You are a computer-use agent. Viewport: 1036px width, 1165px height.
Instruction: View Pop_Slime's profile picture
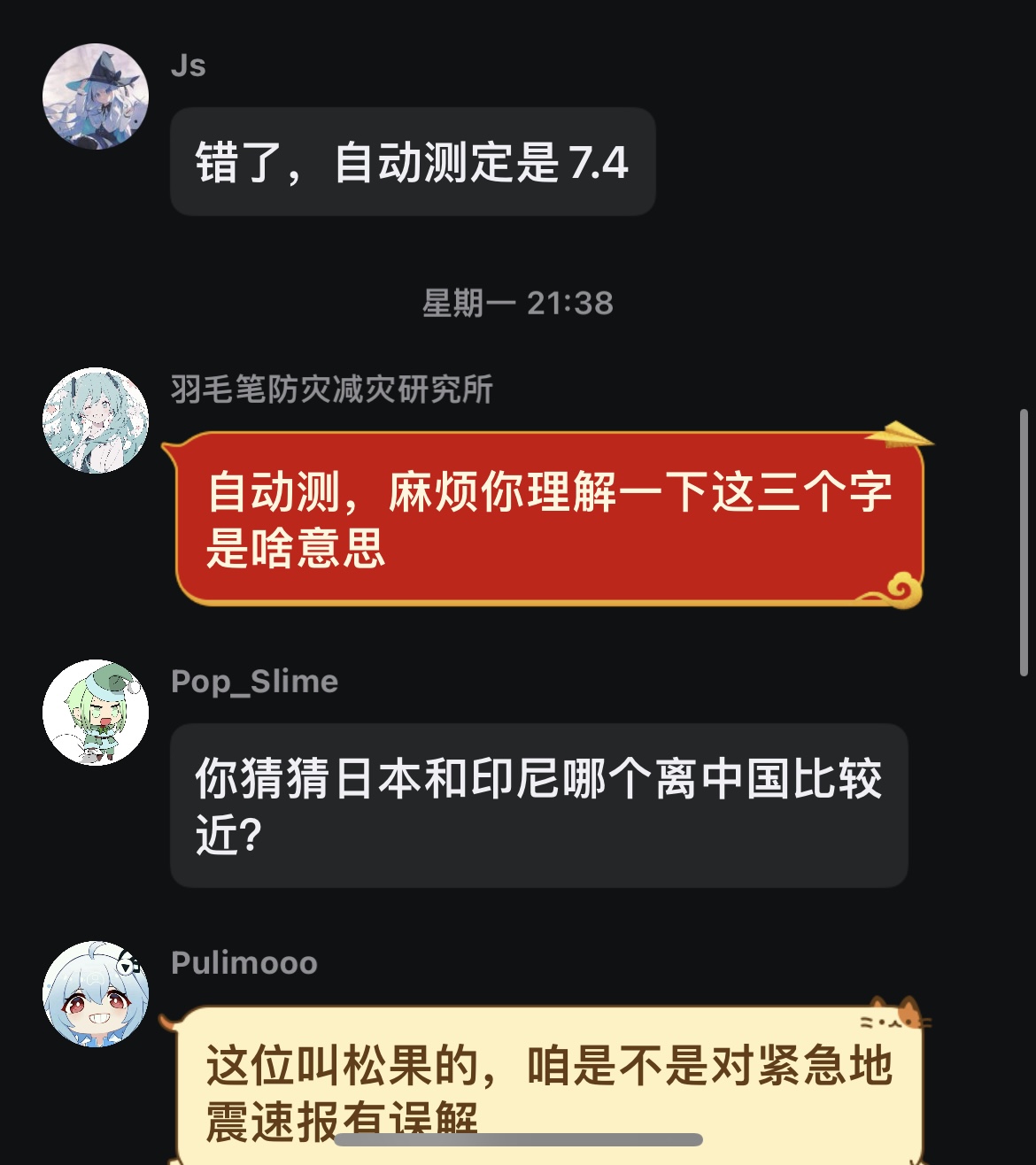pos(96,713)
